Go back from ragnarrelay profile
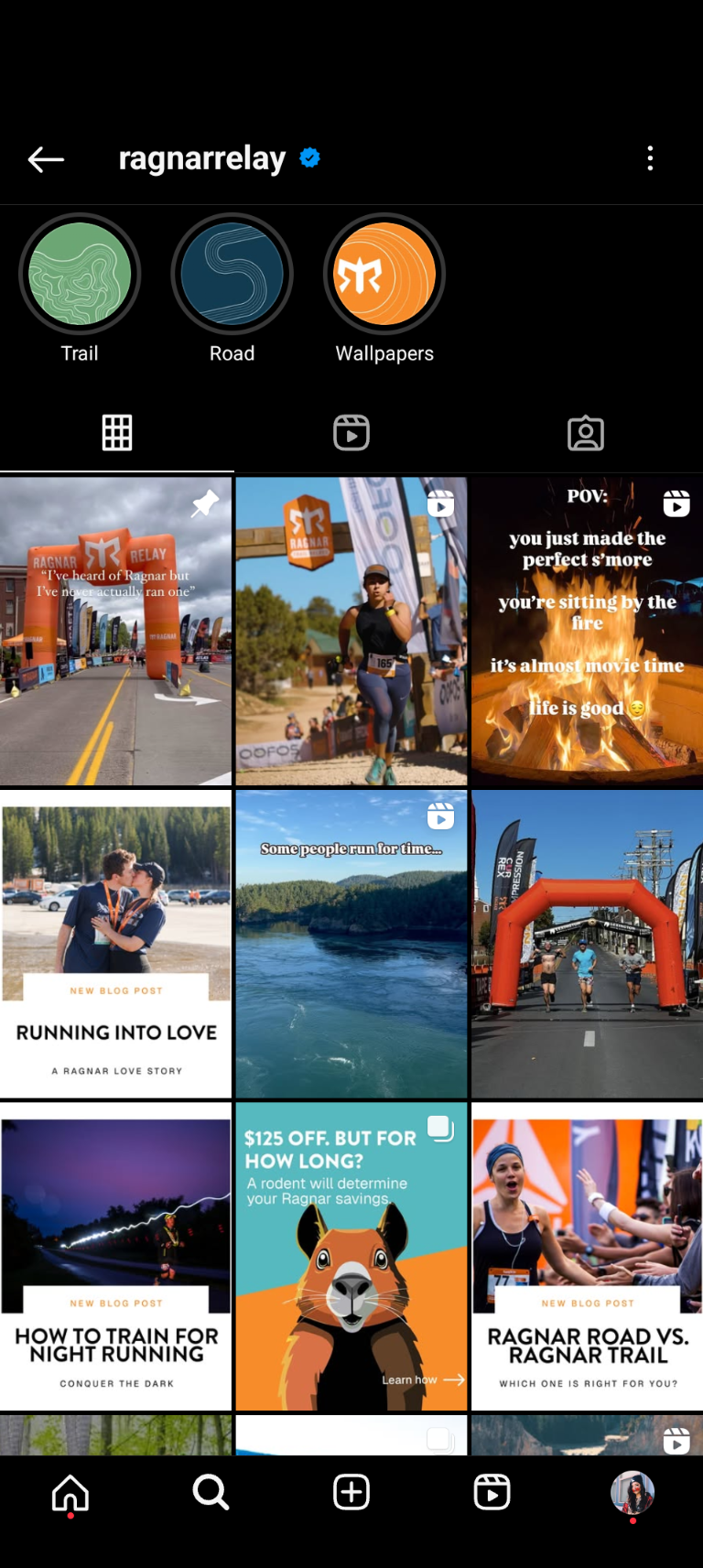This screenshot has width=703, height=1568. click(46, 159)
